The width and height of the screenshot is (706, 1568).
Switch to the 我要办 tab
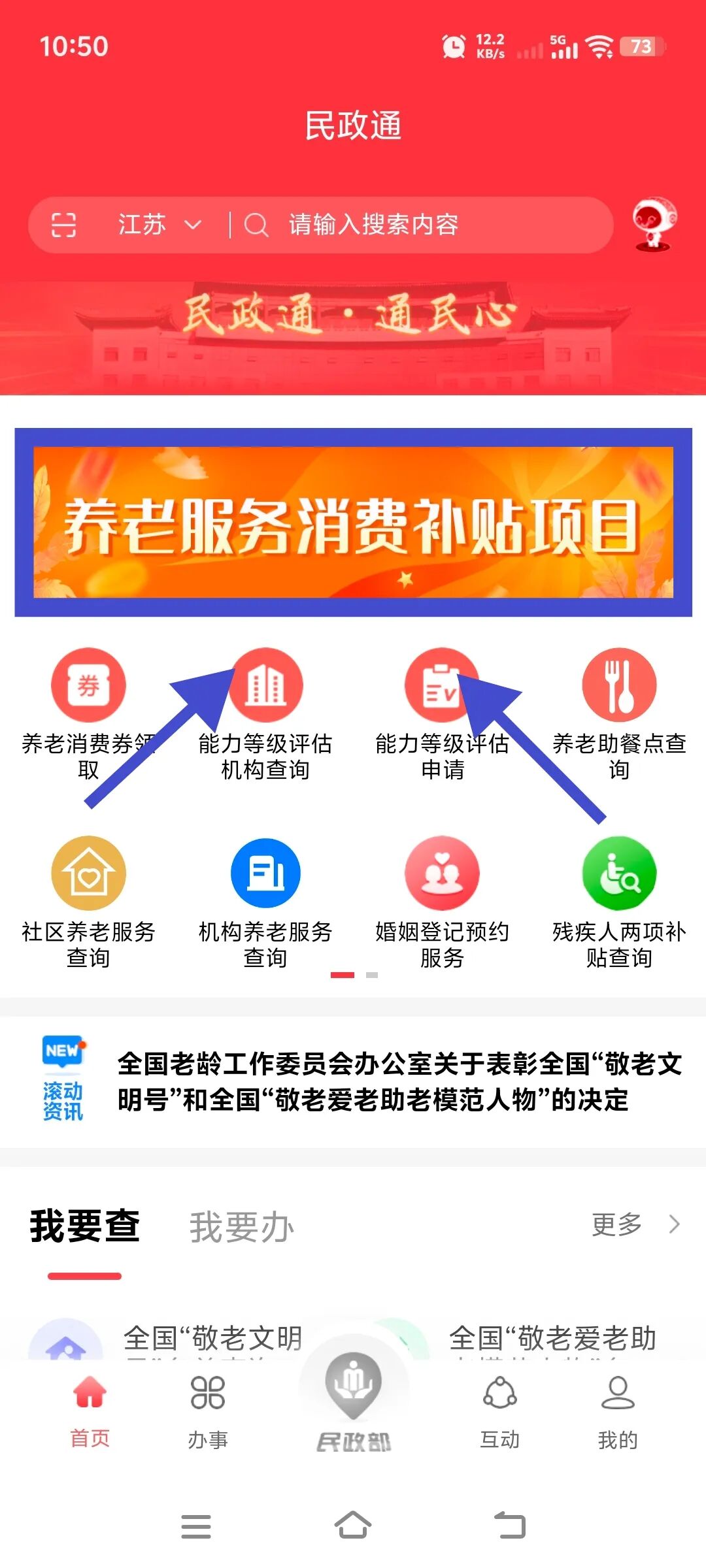pyautogui.click(x=242, y=1227)
